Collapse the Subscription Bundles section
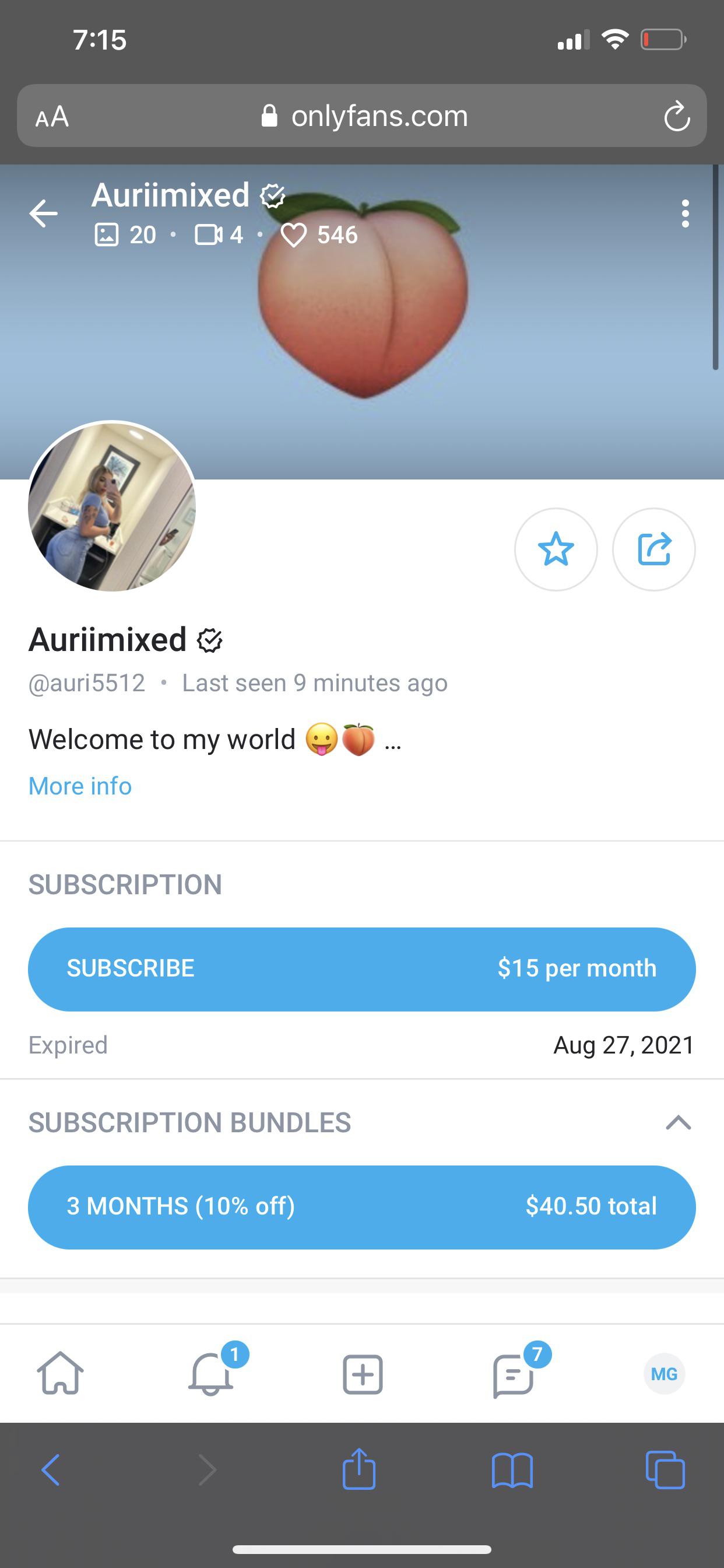This screenshot has width=724, height=1568. (678, 1122)
